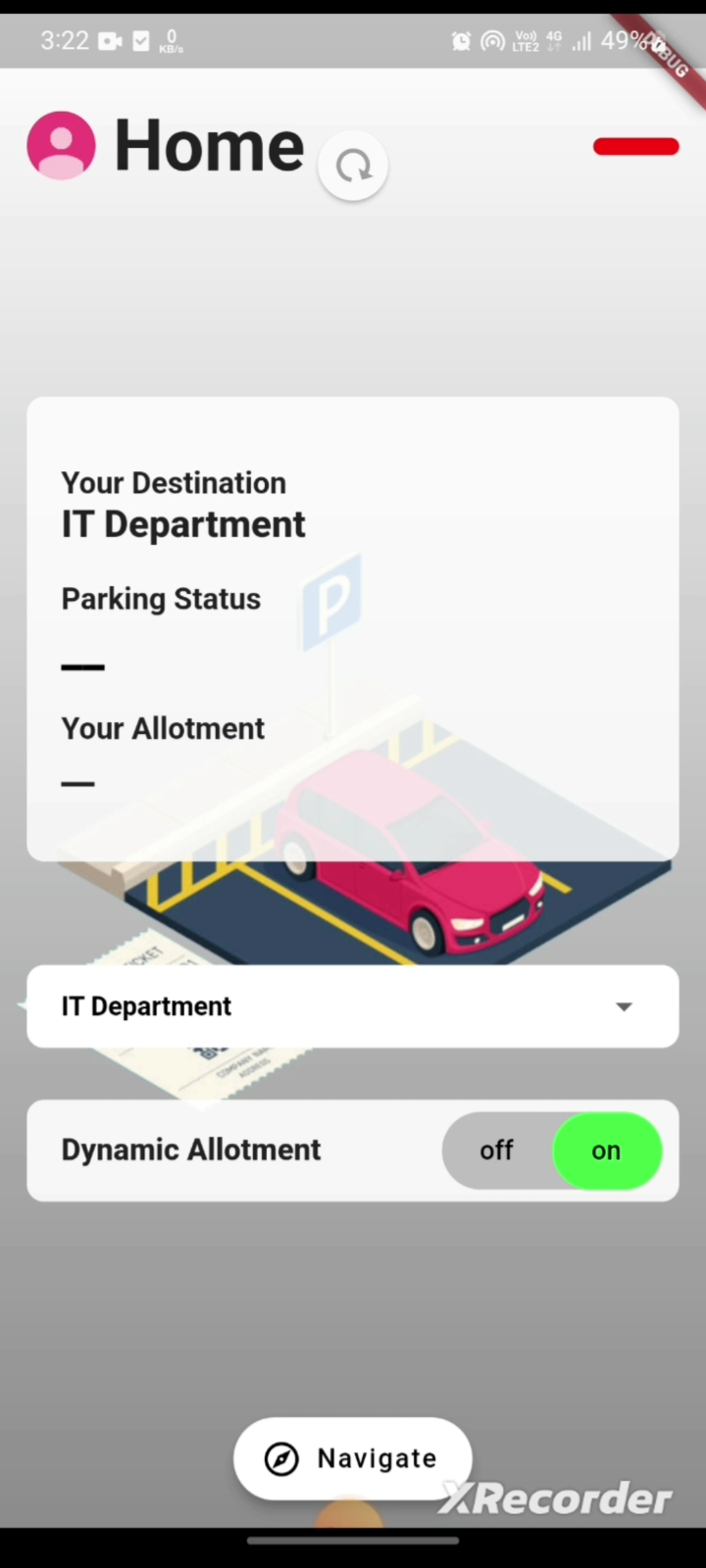
Task: Tap the Home title header
Action: [x=209, y=144]
